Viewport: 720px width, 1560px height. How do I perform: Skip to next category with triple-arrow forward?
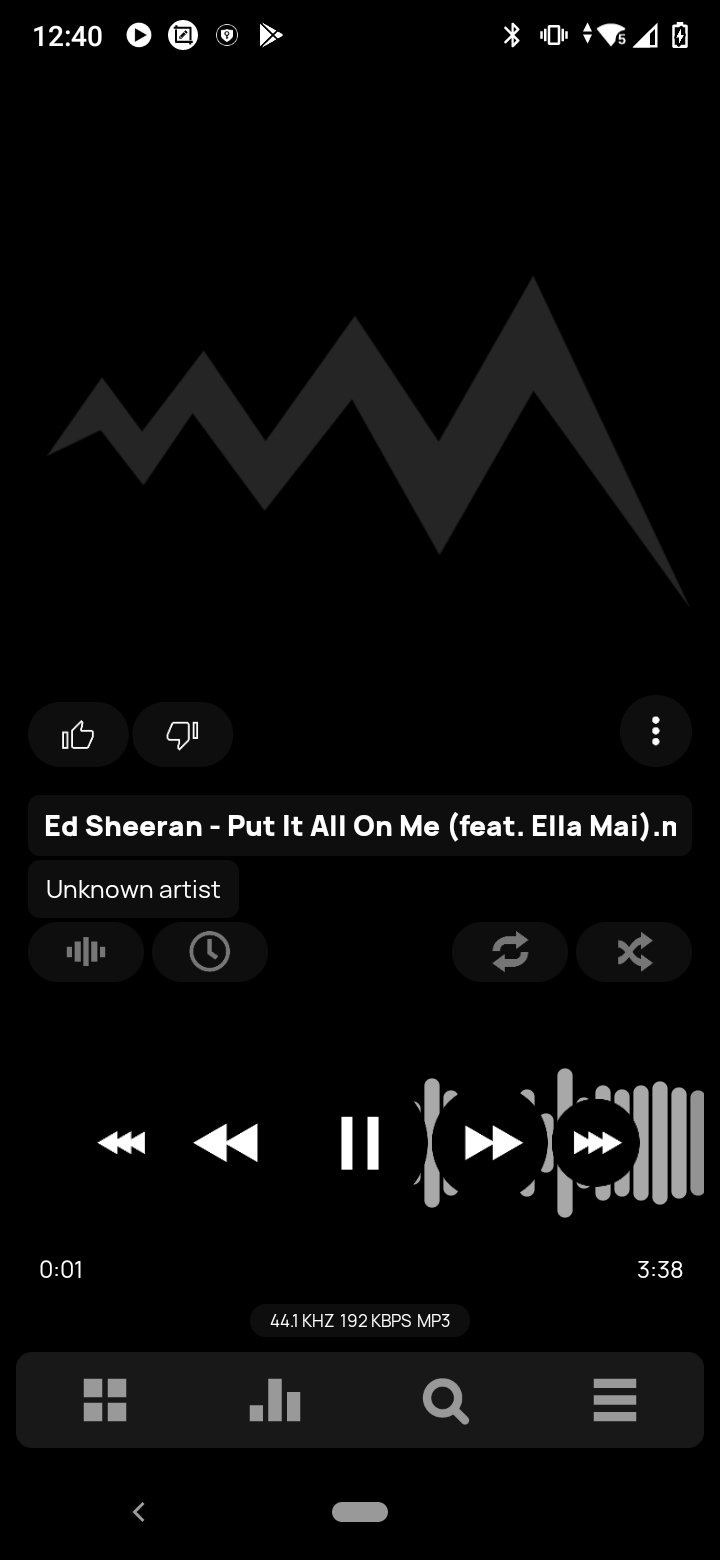click(x=597, y=1143)
